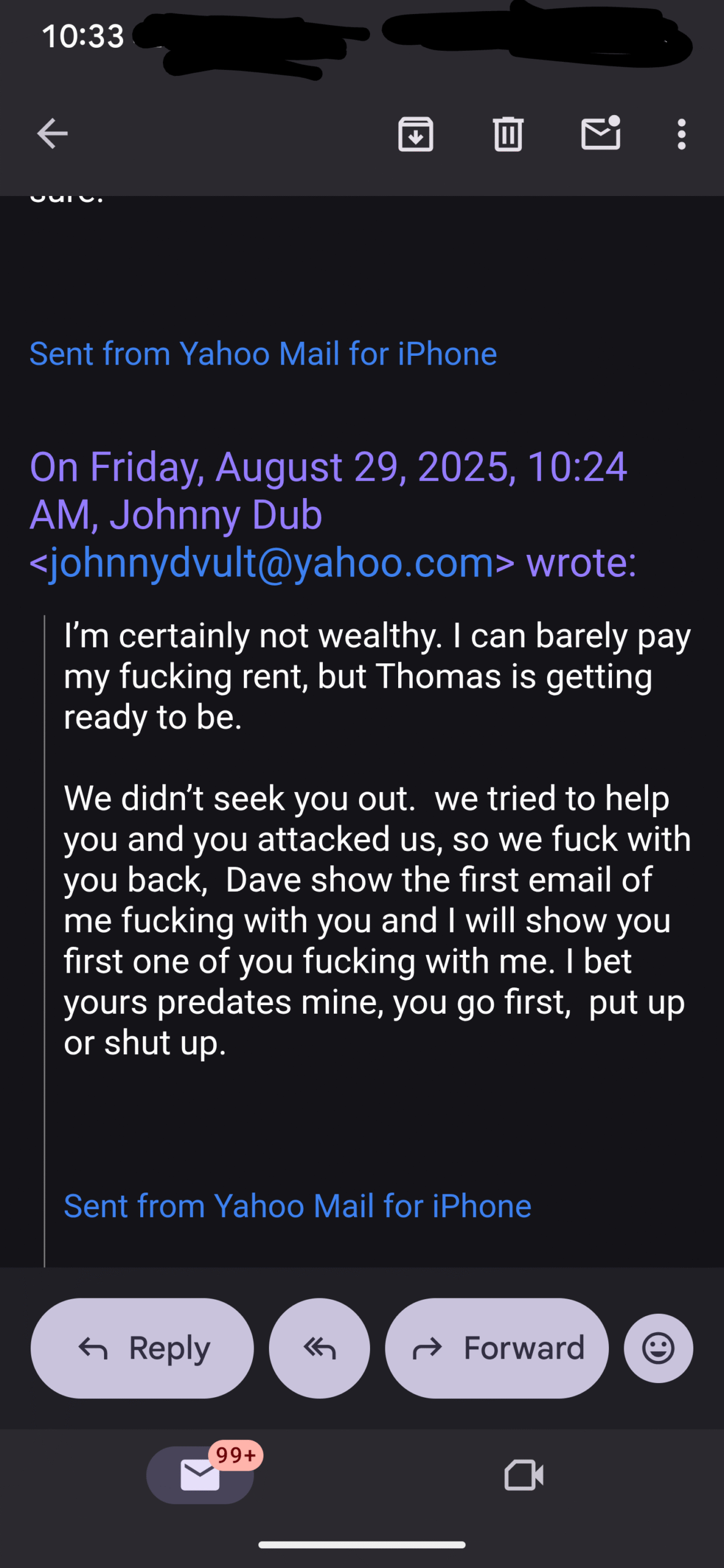Open the overflow menu
This screenshot has height=1568, width=724.
(x=681, y=134)
